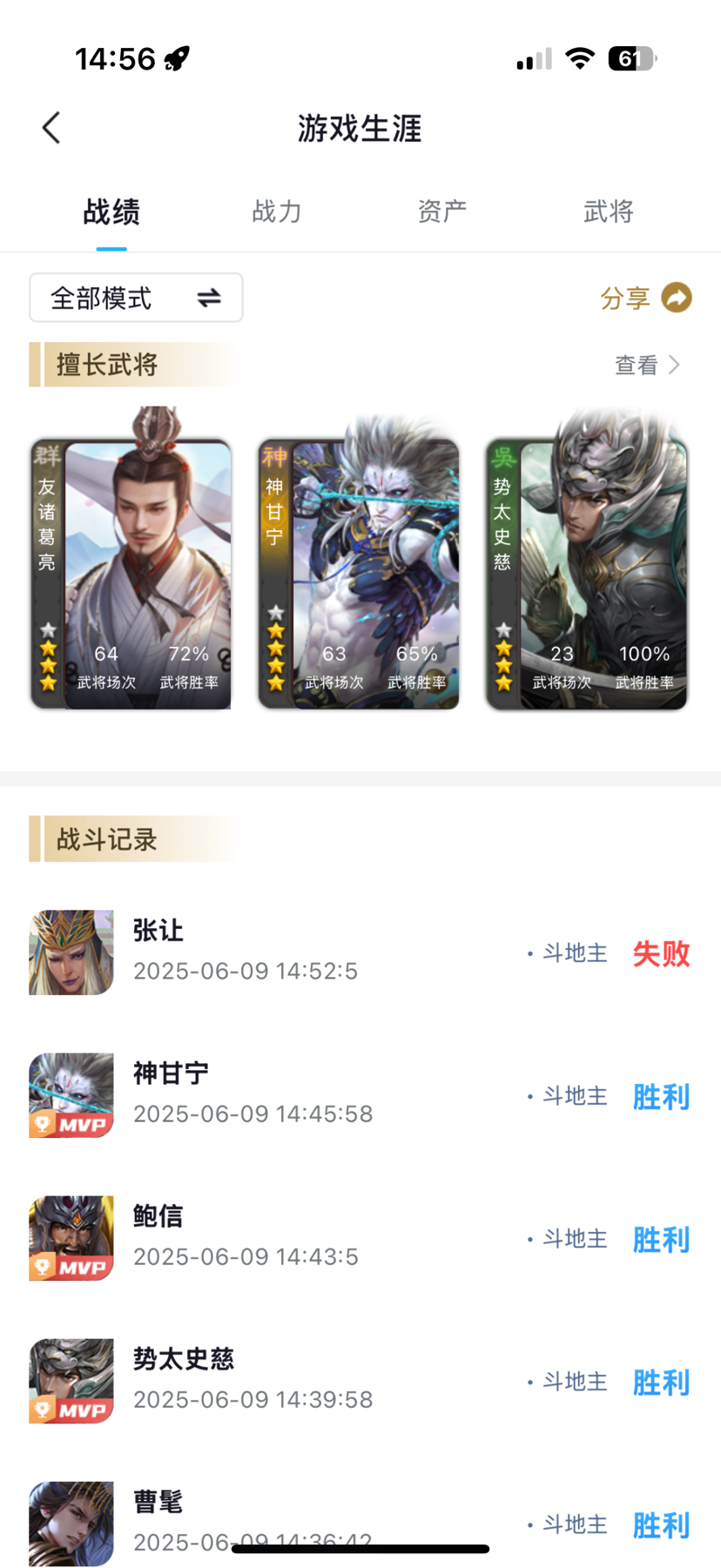Go back from 游戏生涯 page
Screen dimensions: 721x1568
tap(52, 128)
